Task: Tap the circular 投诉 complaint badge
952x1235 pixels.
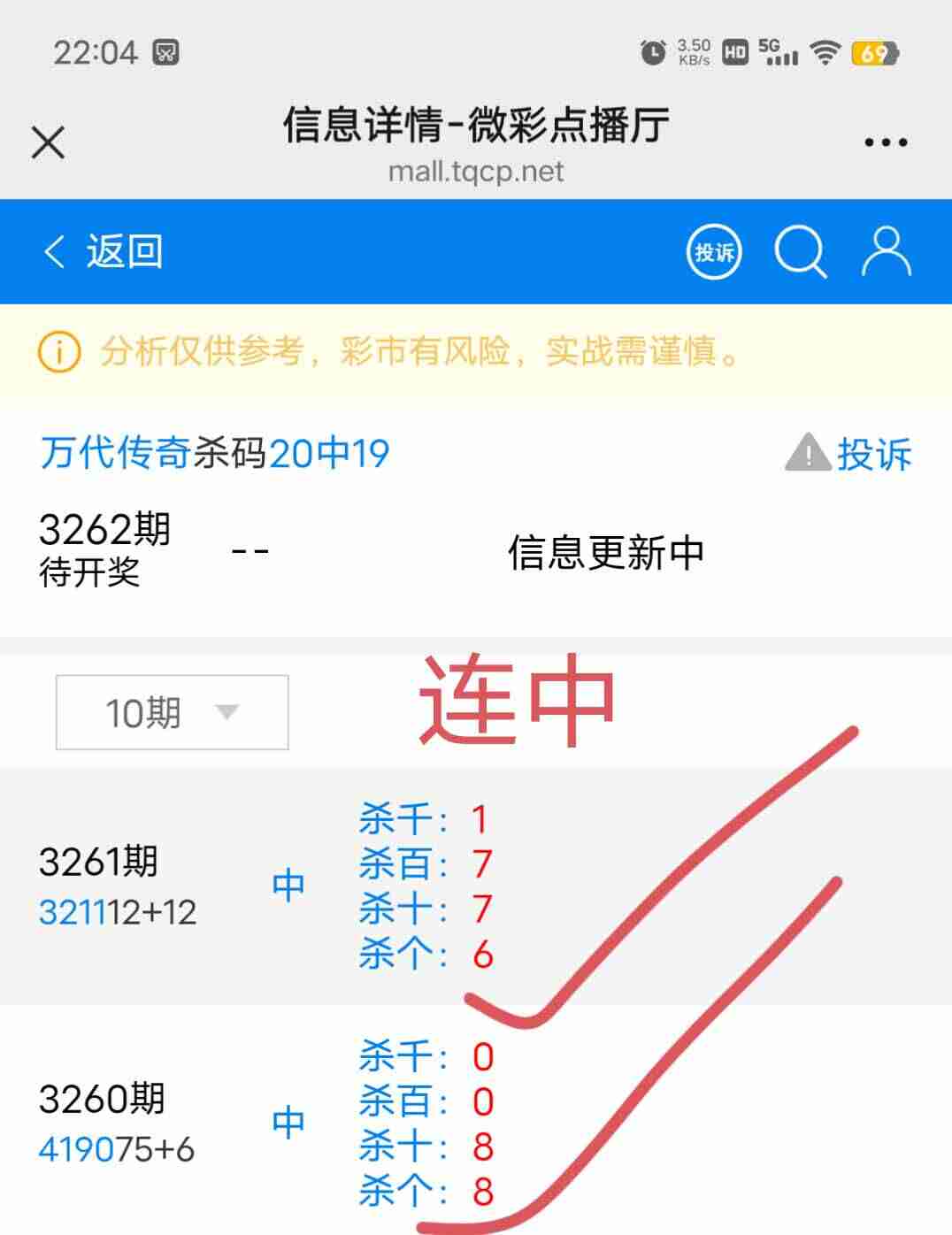Action: [x=714, y=252]
